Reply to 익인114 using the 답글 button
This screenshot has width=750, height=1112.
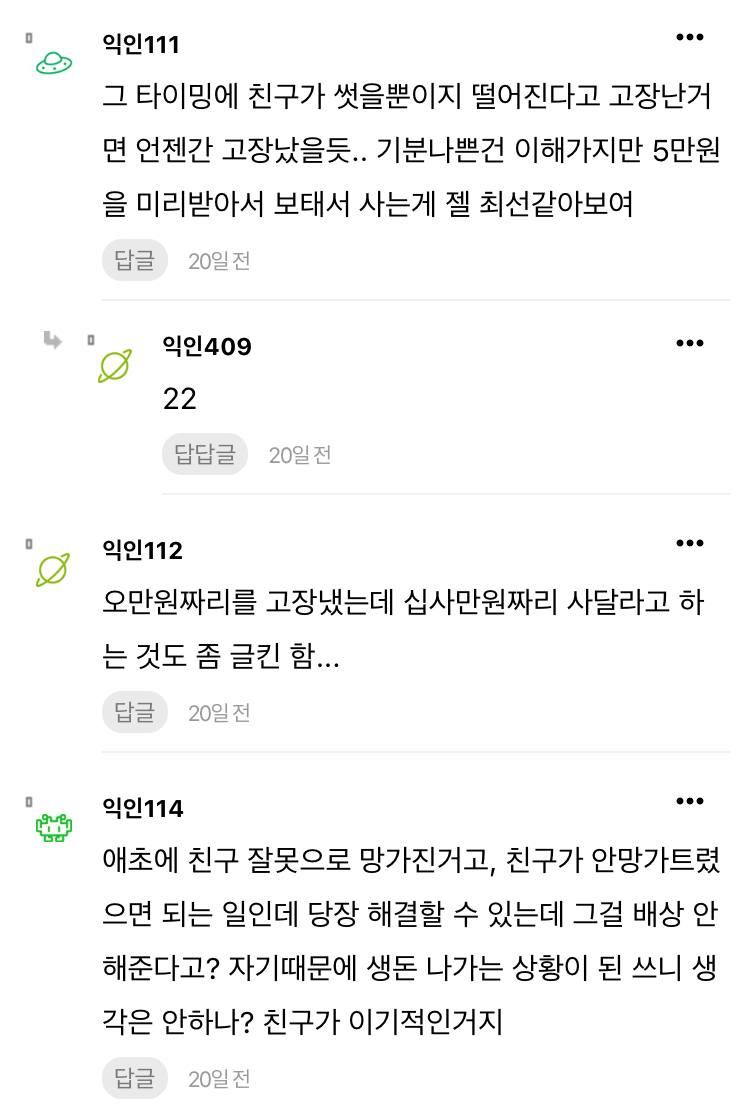pyautogui.click(x=135, y=1078)
